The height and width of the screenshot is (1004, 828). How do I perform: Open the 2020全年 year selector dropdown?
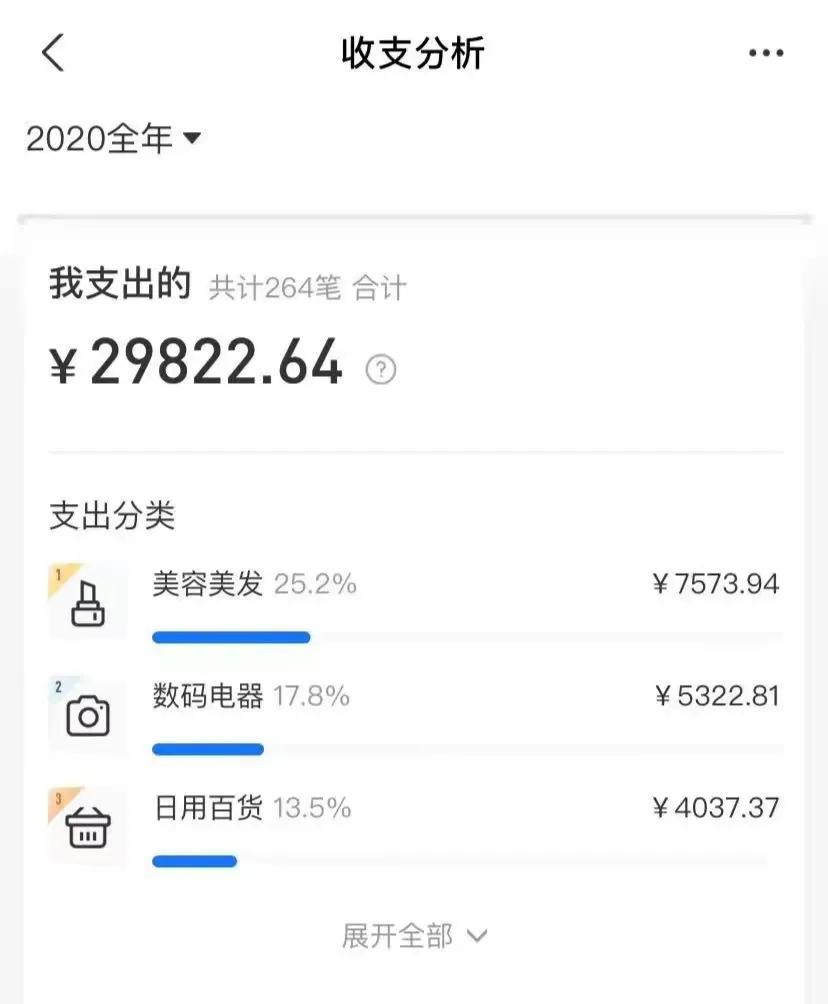pos(110,138)
